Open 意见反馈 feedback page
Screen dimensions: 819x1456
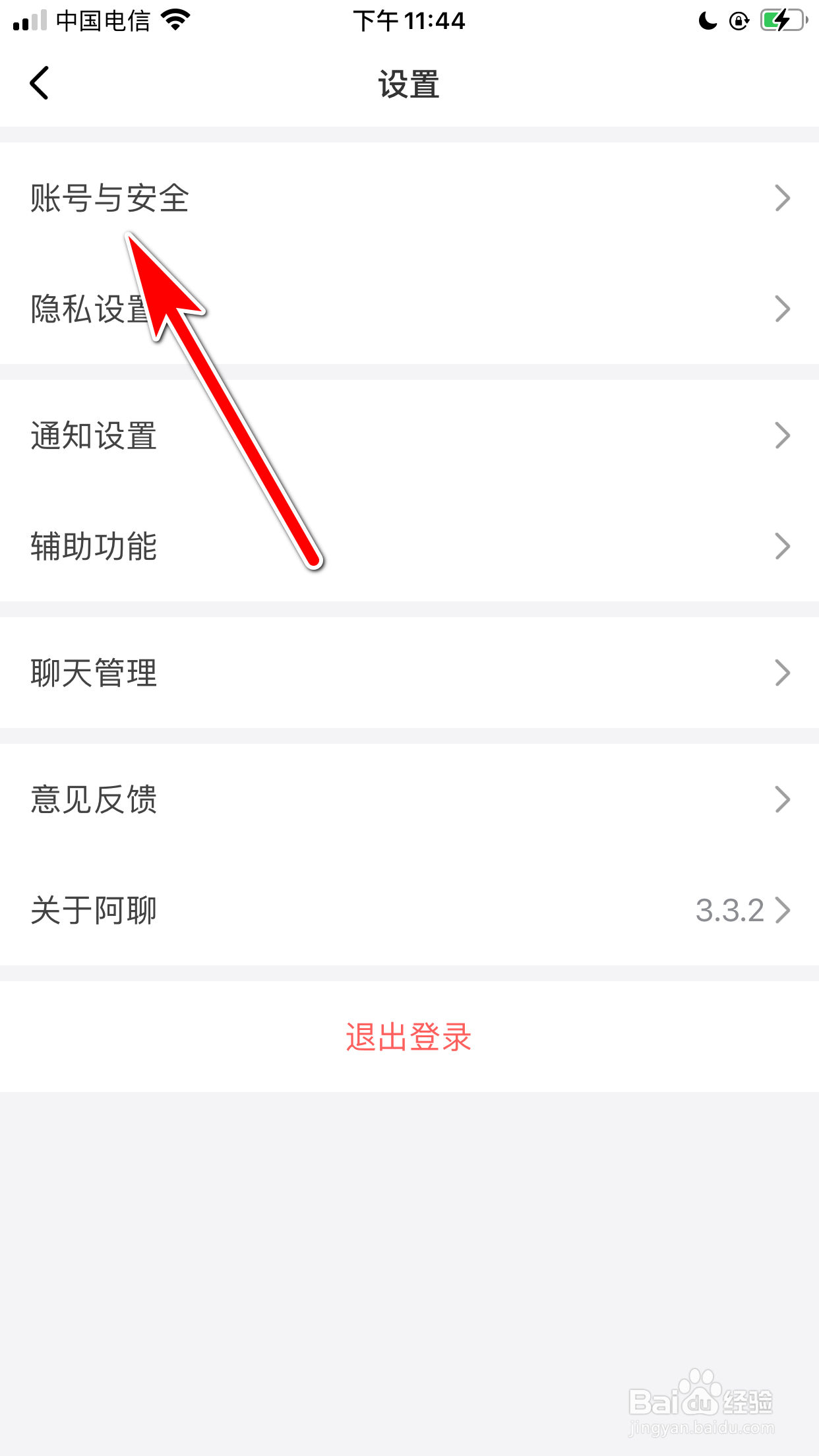pyautogui.click(x=93, y=799)
